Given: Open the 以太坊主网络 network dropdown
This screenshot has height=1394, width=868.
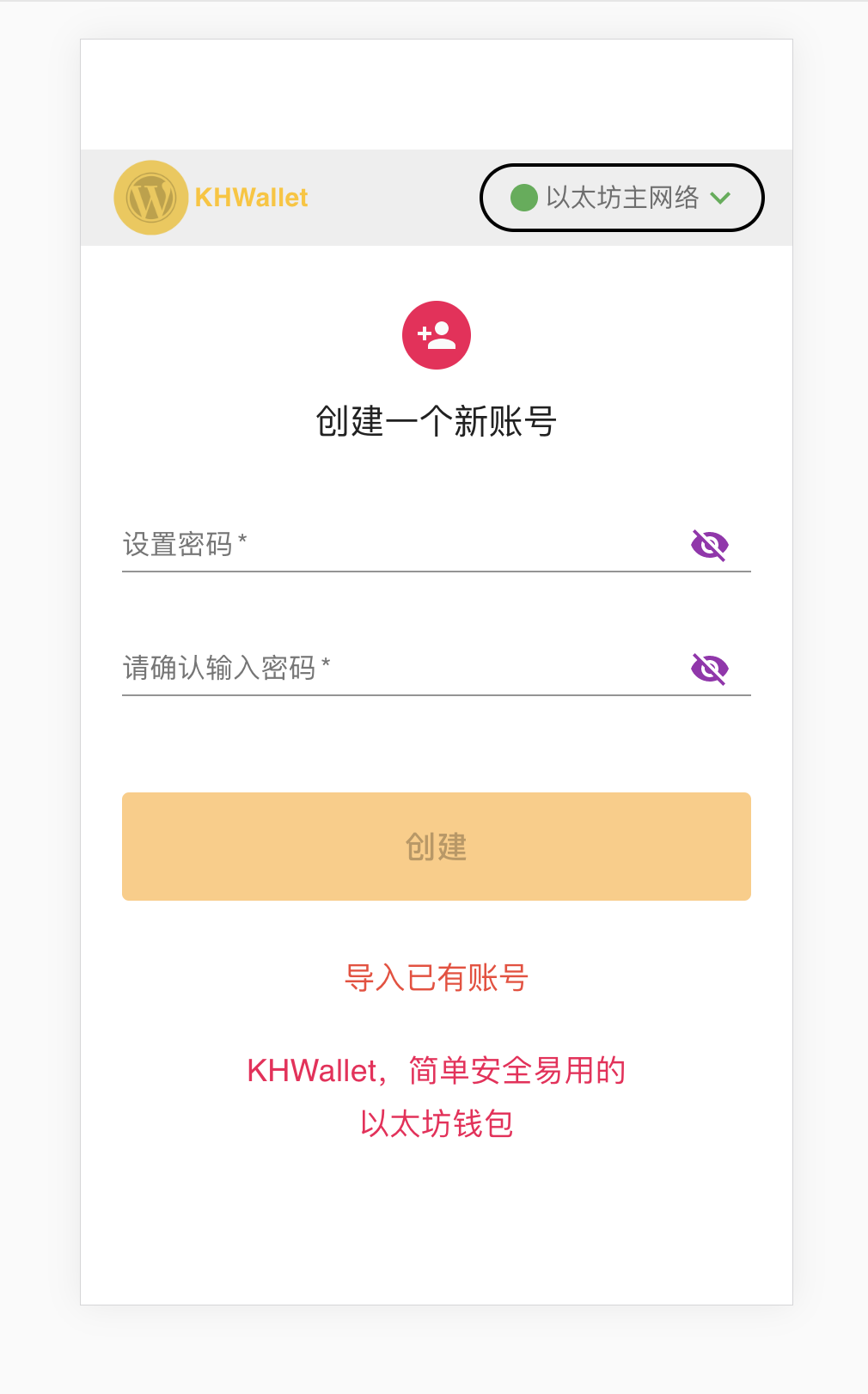Looking at the screenshot, I should pos(621,198).
